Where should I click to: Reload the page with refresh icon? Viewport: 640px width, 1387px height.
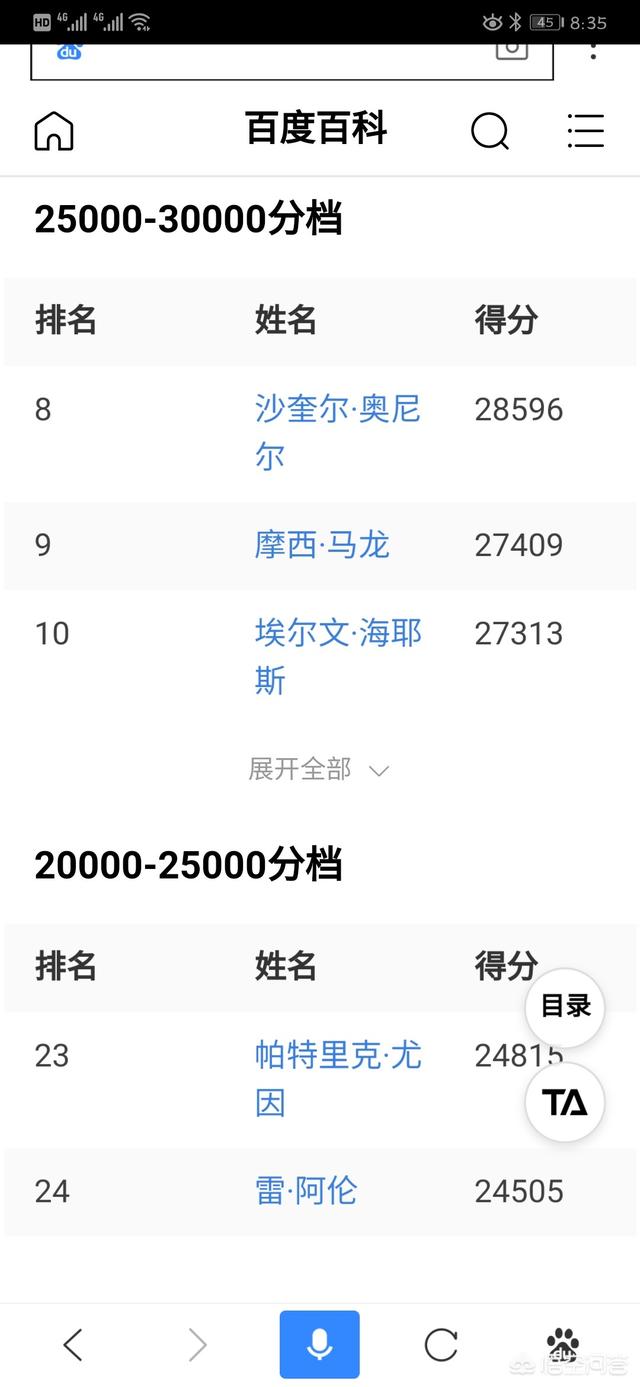click(x=441, y=1345)
